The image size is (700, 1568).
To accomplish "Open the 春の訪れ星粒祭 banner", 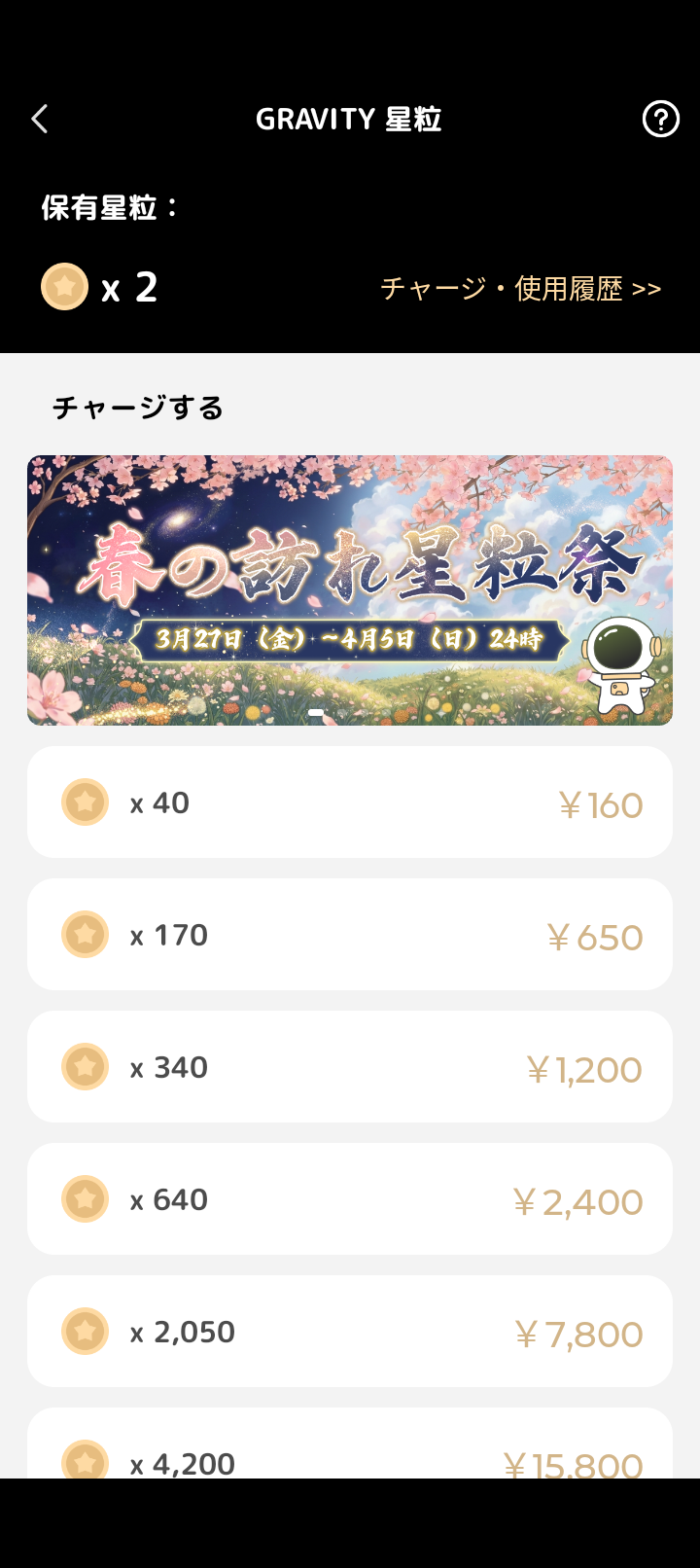I will click(350, 590).
